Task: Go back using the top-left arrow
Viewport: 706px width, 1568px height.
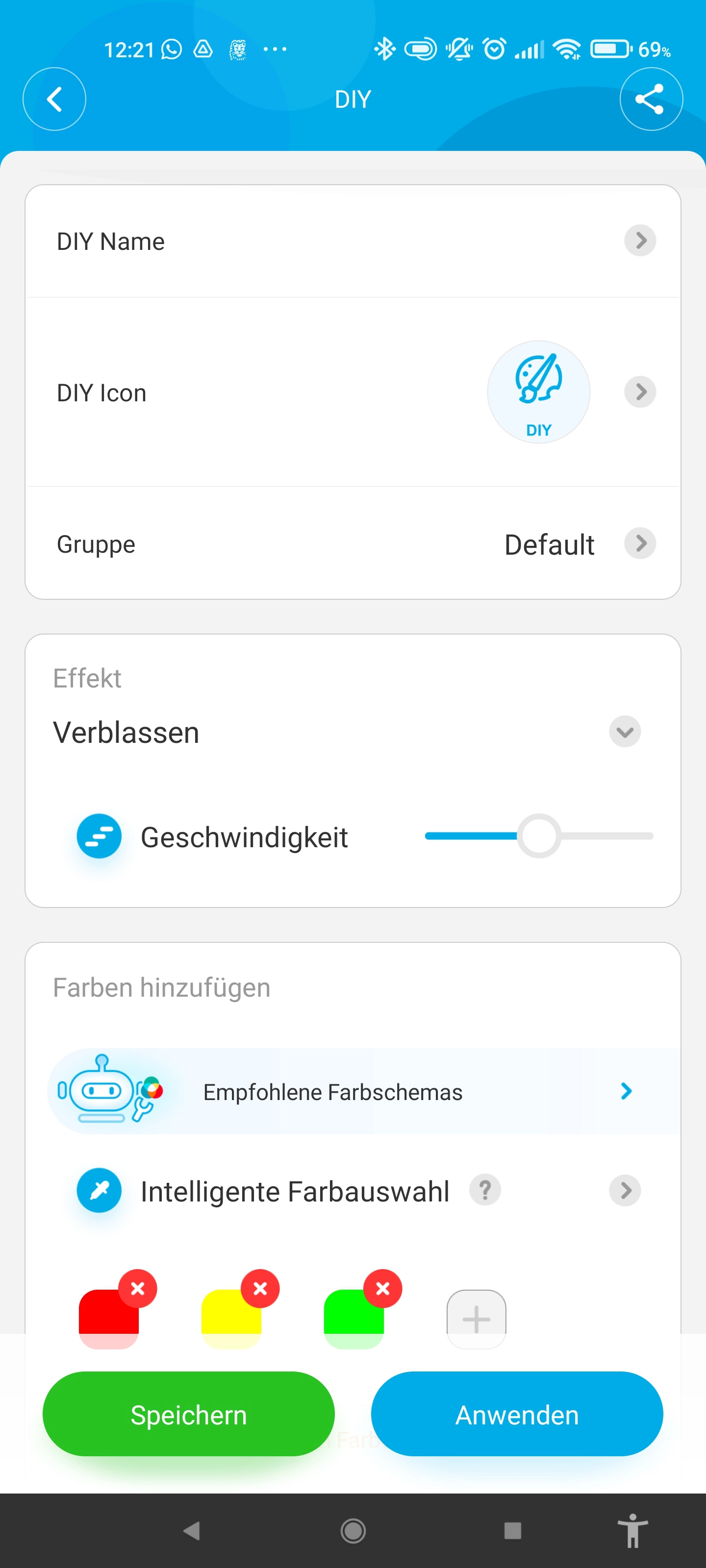Action: [54, 99]
